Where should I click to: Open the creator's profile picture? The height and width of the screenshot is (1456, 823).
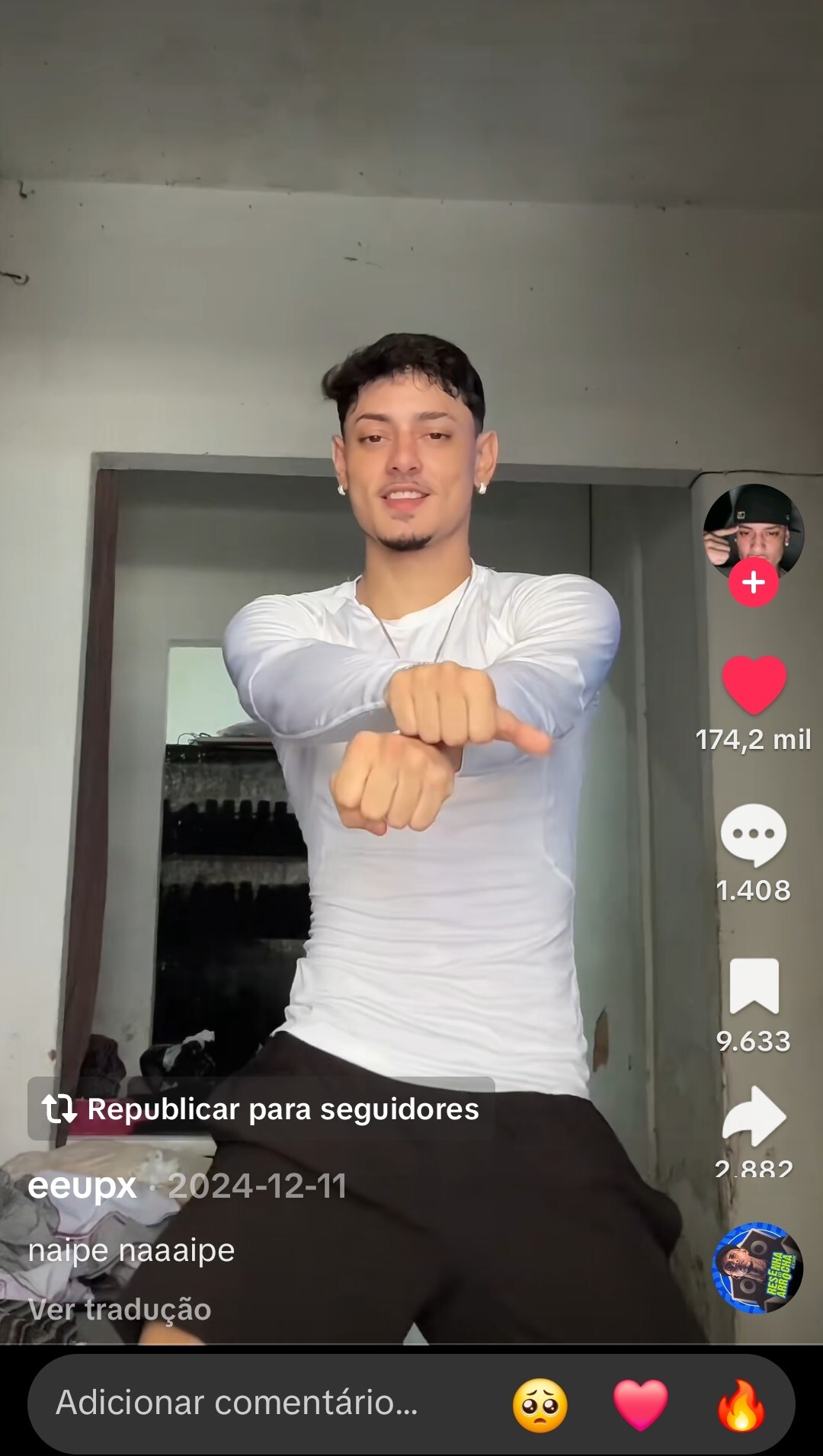[753, 533]
